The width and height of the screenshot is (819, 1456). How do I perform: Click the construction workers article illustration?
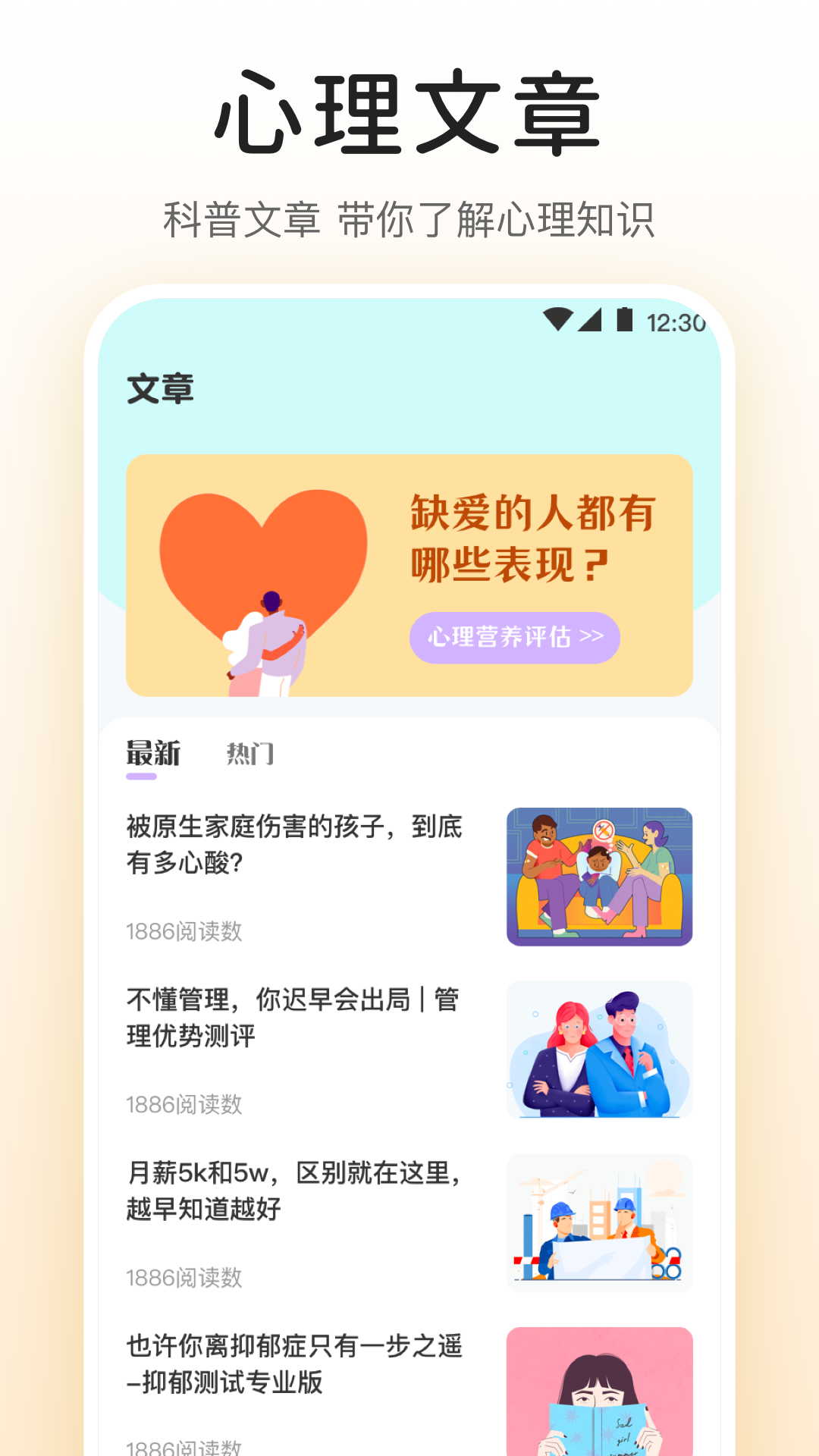(600, 1222)
